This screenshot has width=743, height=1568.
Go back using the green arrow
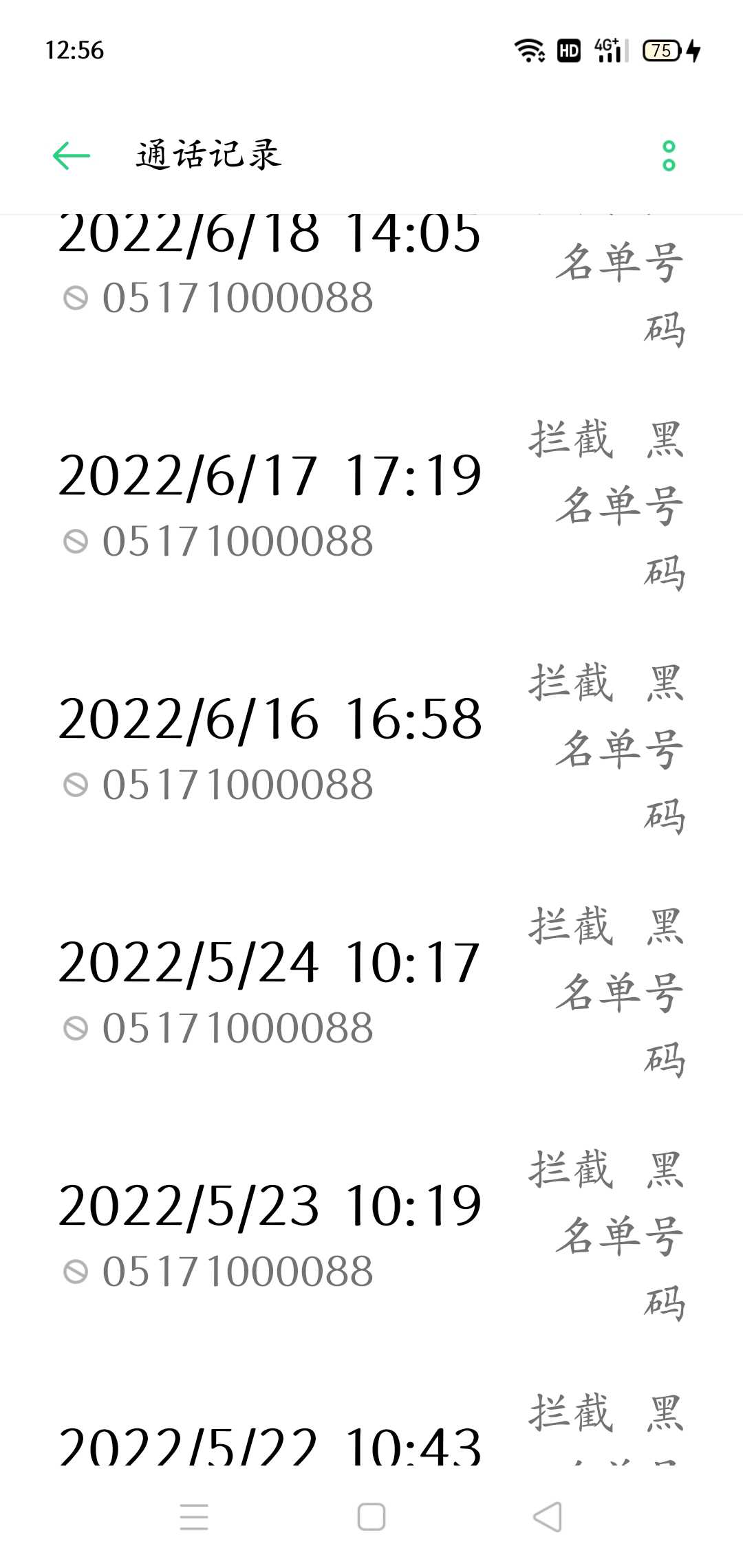pyautogui.click(x=72, y=155)
